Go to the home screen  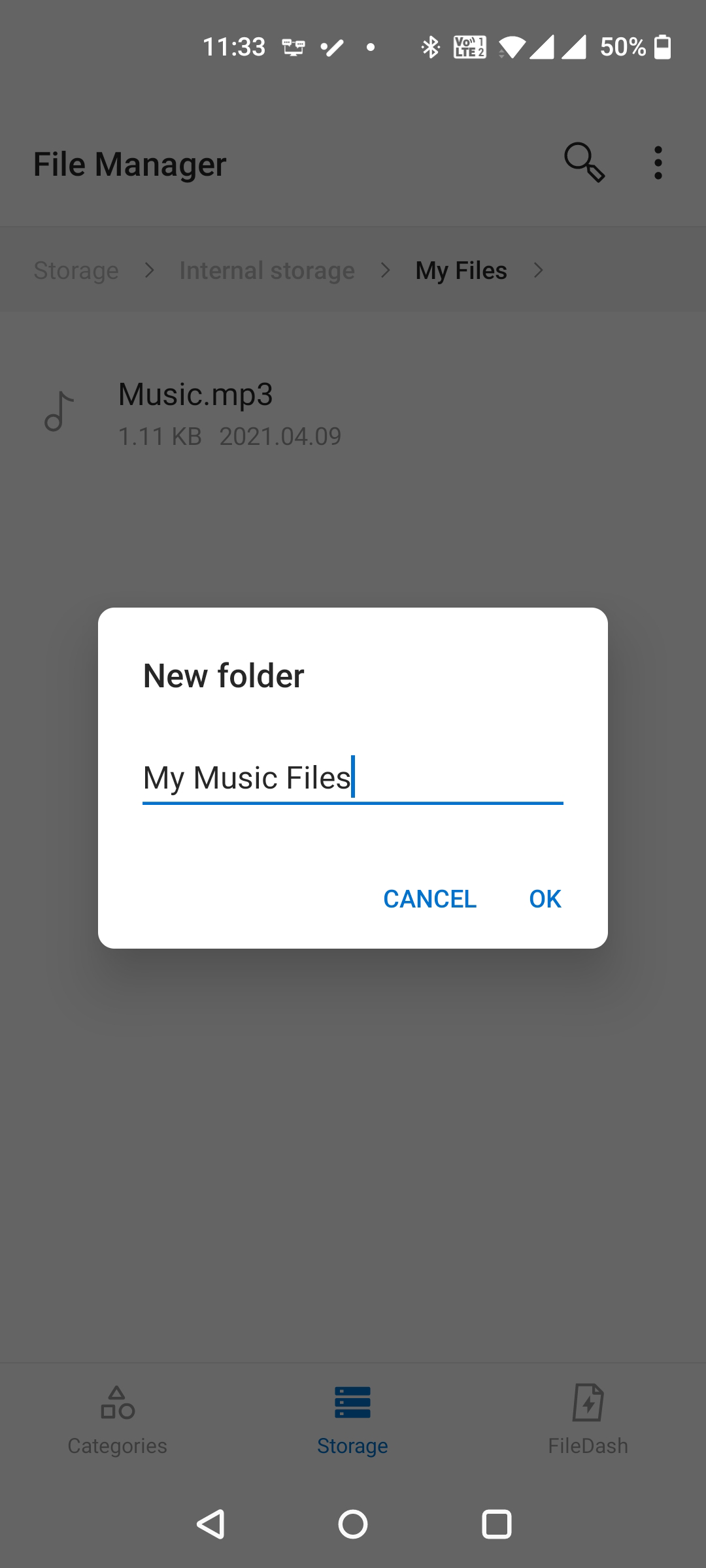coord(352,1524)
